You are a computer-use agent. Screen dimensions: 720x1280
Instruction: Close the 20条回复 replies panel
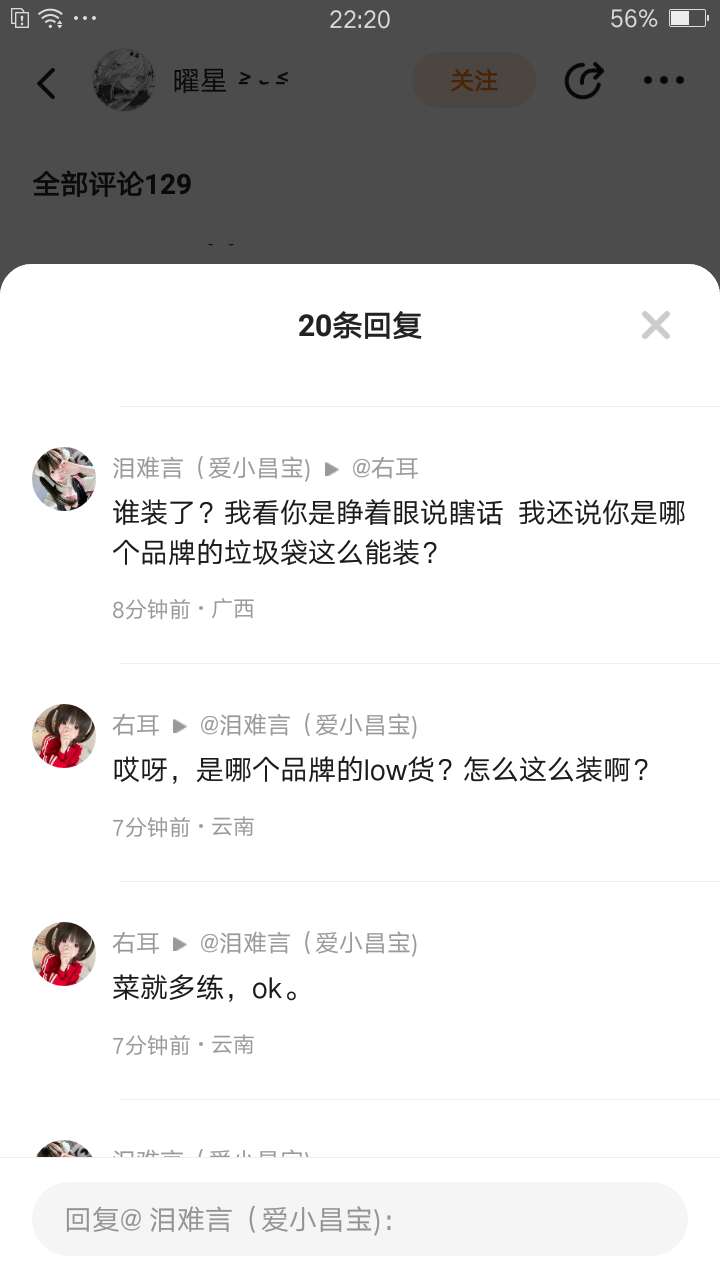pos(655,325)
